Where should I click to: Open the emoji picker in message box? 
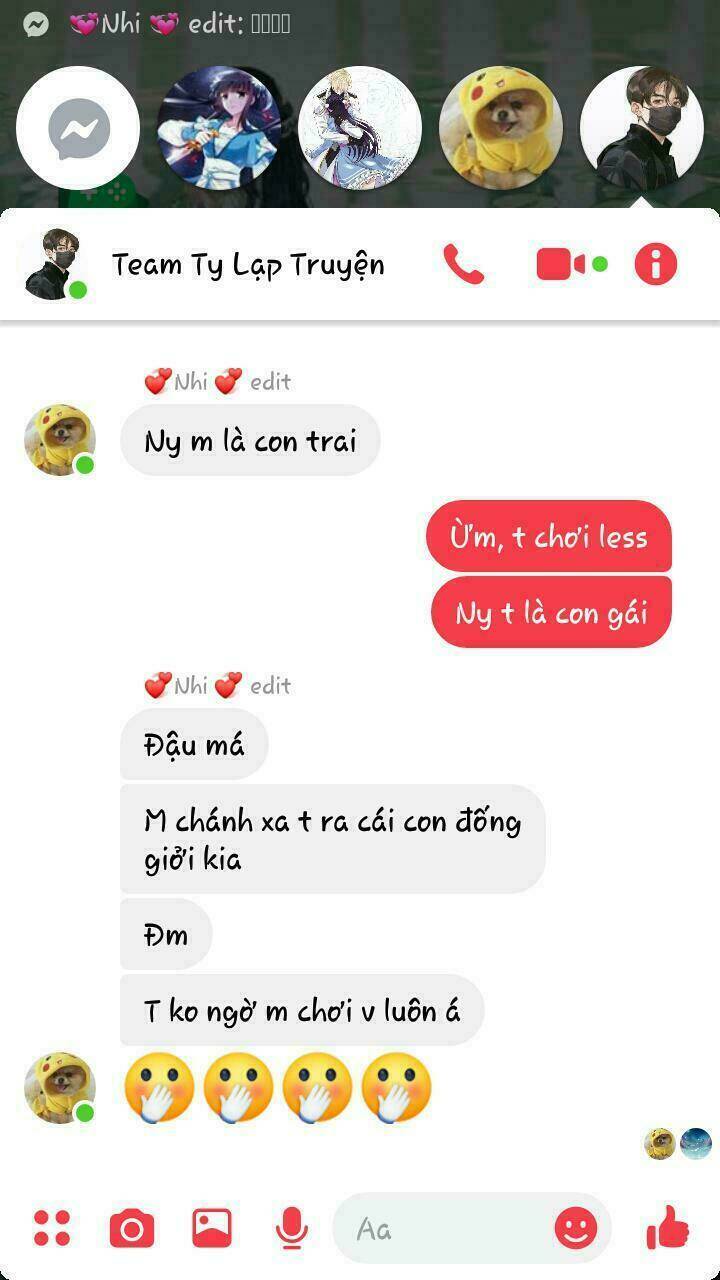tap(575, 1228)
